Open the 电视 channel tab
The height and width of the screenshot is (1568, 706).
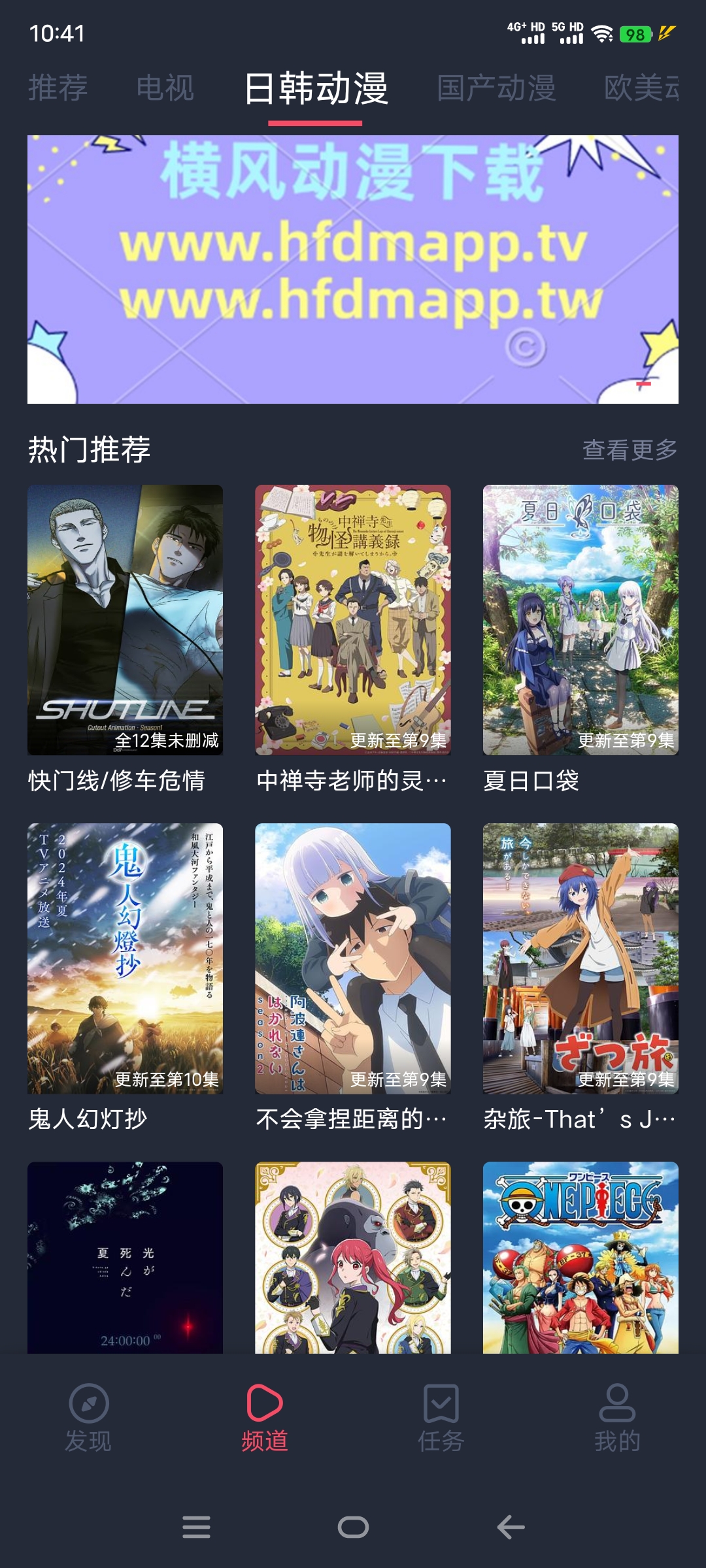coord(165,88)
